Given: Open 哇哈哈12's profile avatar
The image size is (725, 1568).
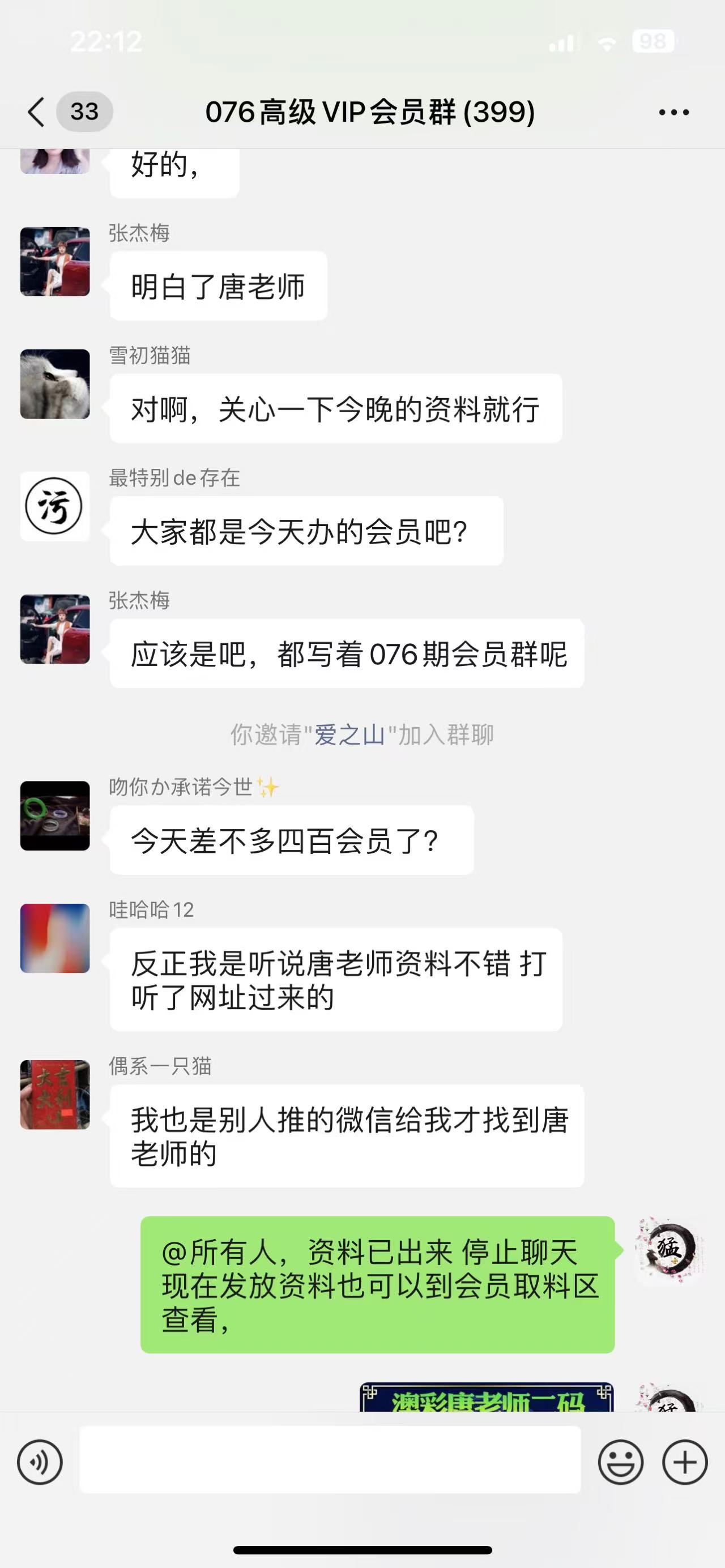Looking at the screenshot, I should [55, 938].
